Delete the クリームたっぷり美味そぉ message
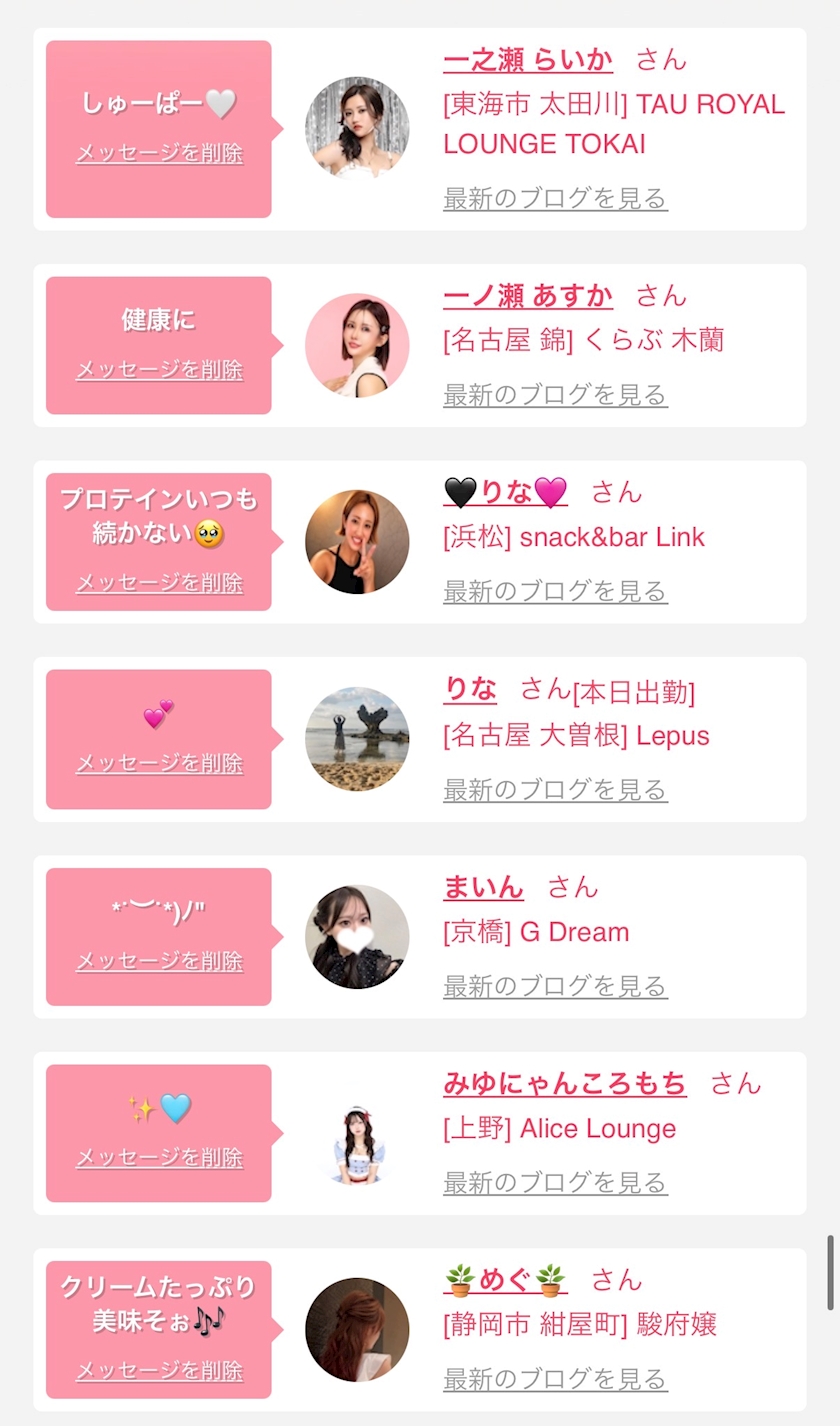Image resolution: width=840 pixels, height=1426 pixels. point(159,1370)
